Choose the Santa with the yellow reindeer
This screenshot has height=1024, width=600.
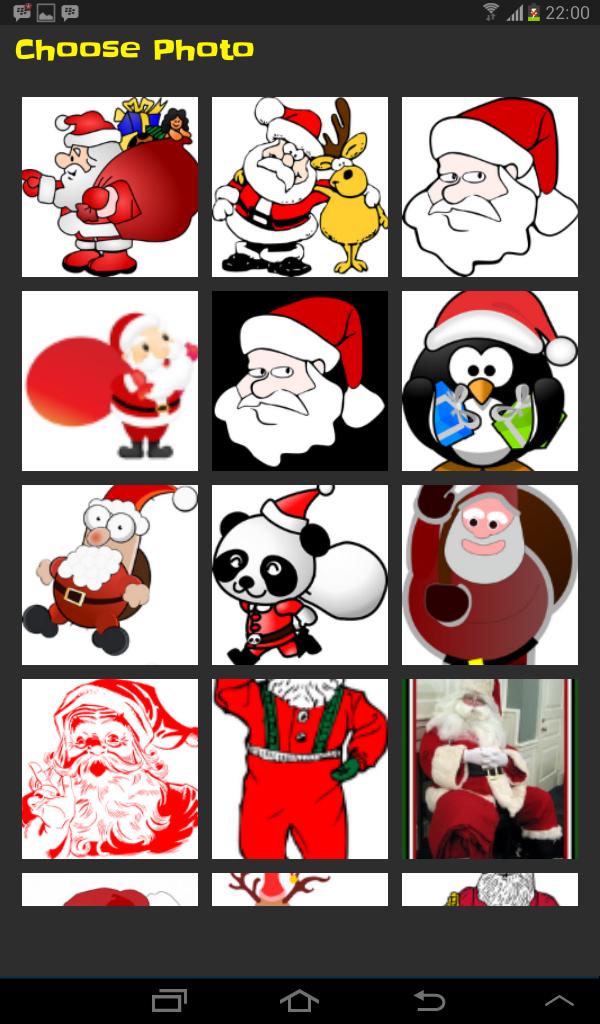pos(300,187)
